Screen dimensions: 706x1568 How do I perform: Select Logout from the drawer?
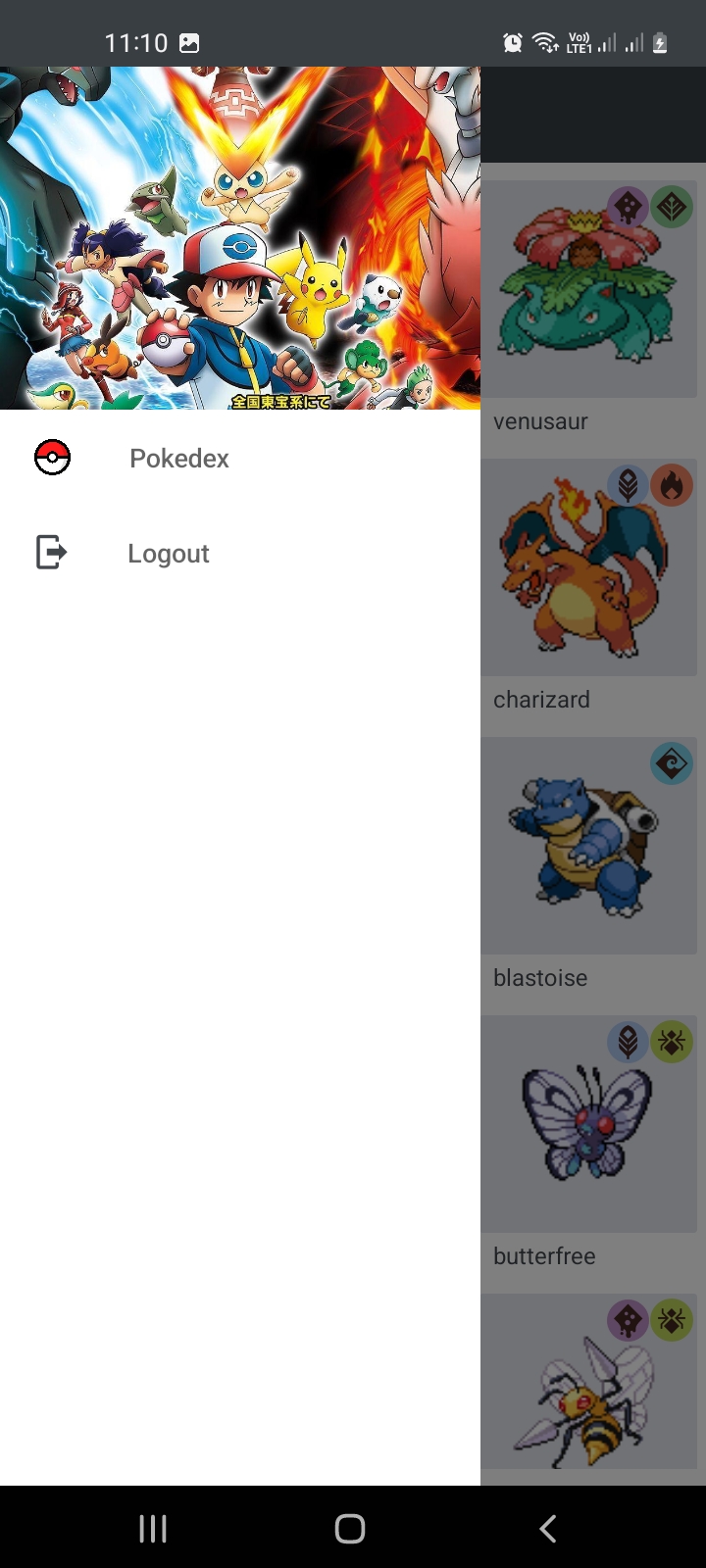169,554
